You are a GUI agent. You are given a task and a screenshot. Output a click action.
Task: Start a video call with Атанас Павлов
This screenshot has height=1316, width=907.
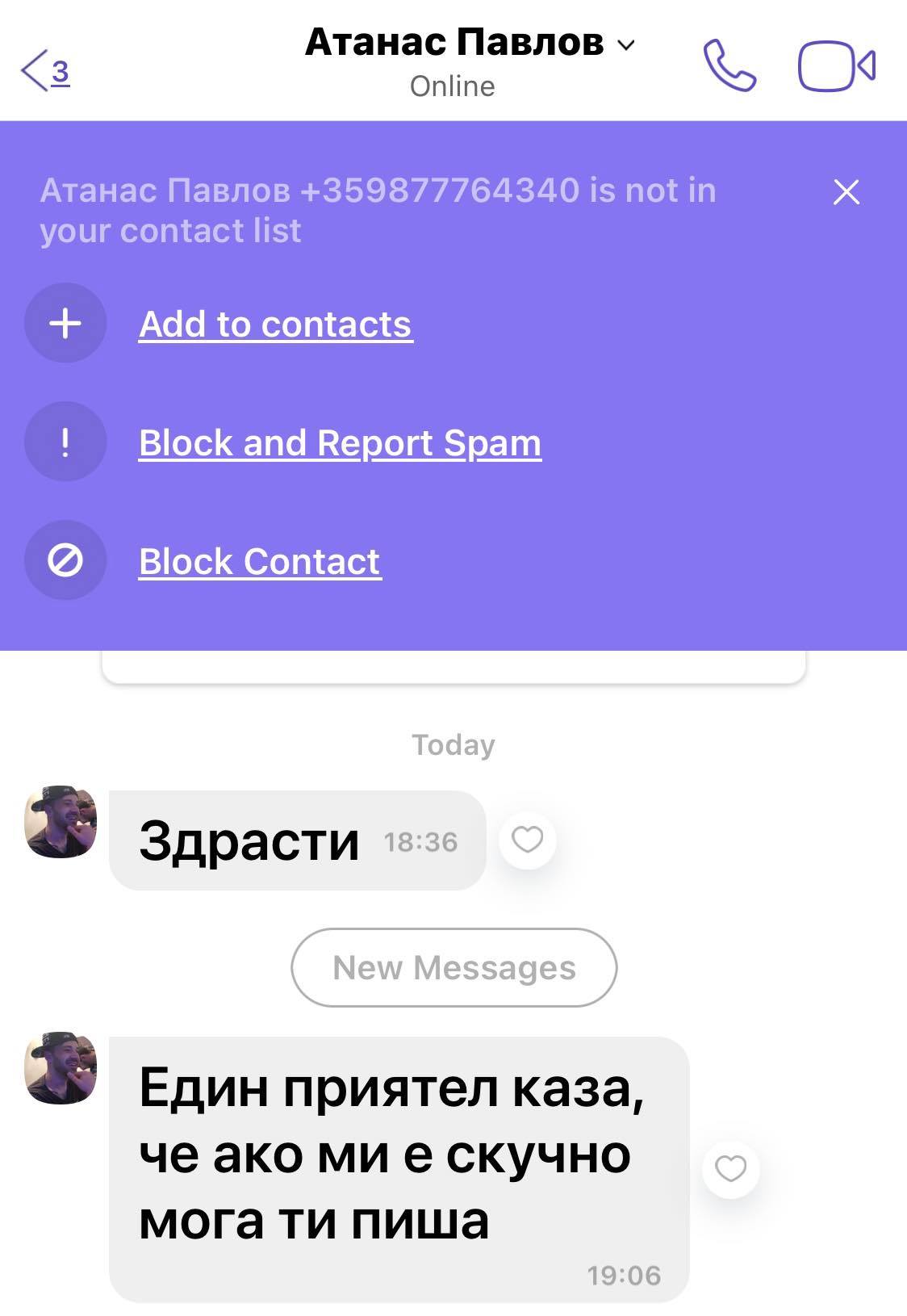tap(836, 66)
